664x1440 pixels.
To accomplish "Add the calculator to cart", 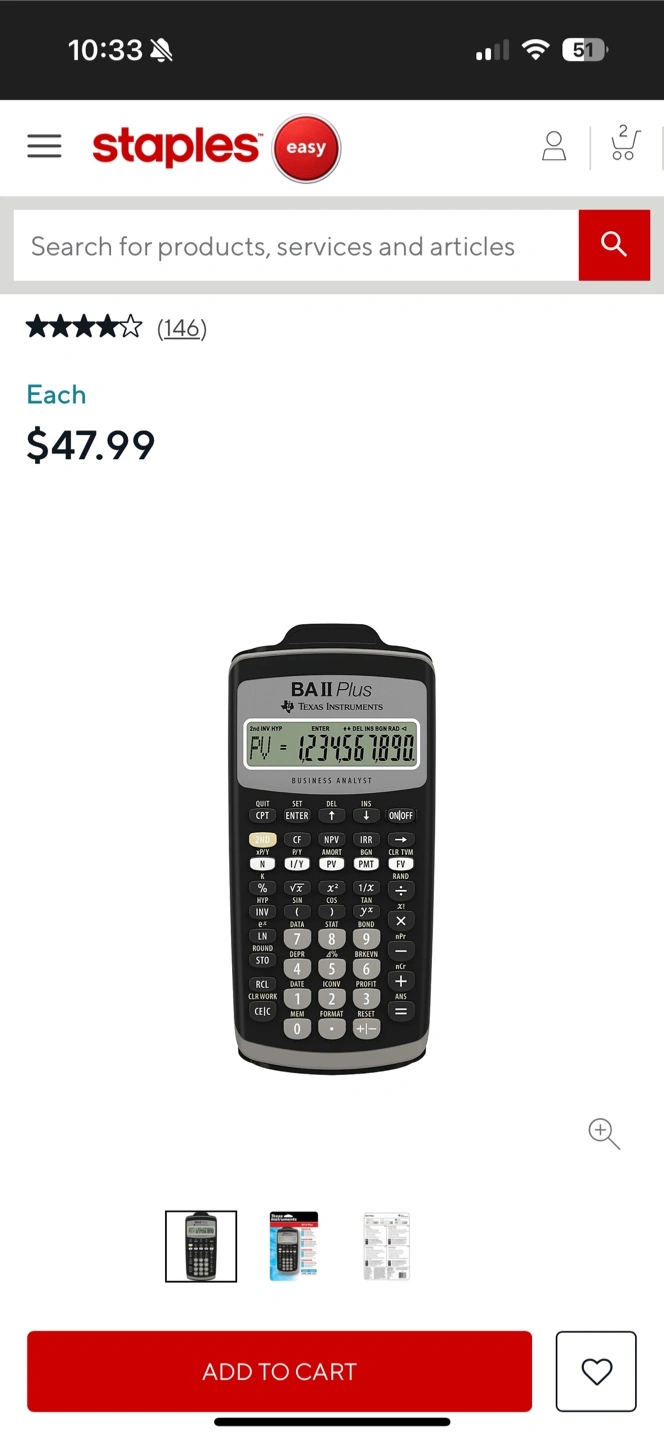I will 279,1371.
